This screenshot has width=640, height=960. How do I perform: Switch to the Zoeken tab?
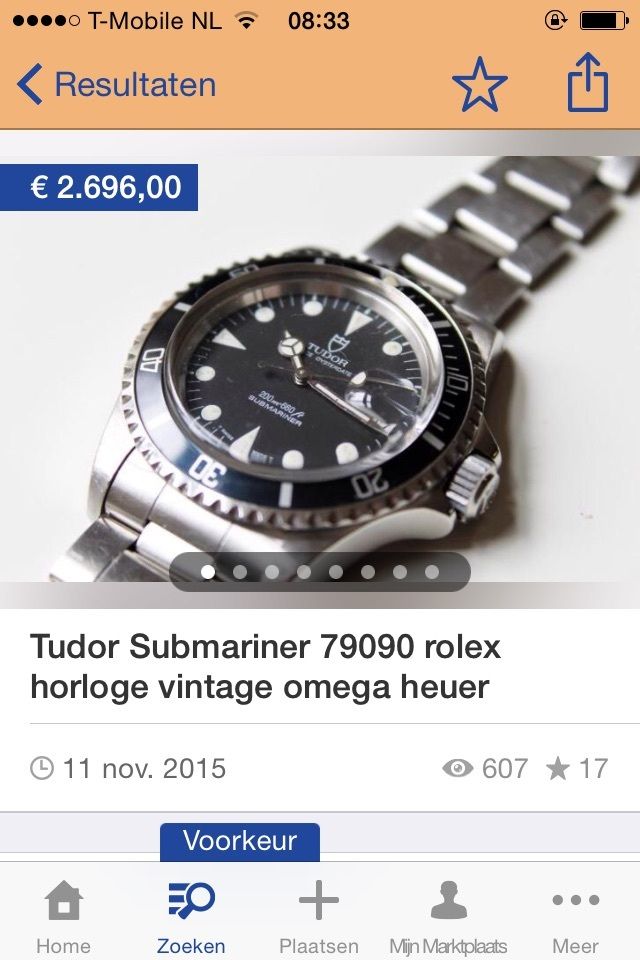pos(191,917)
